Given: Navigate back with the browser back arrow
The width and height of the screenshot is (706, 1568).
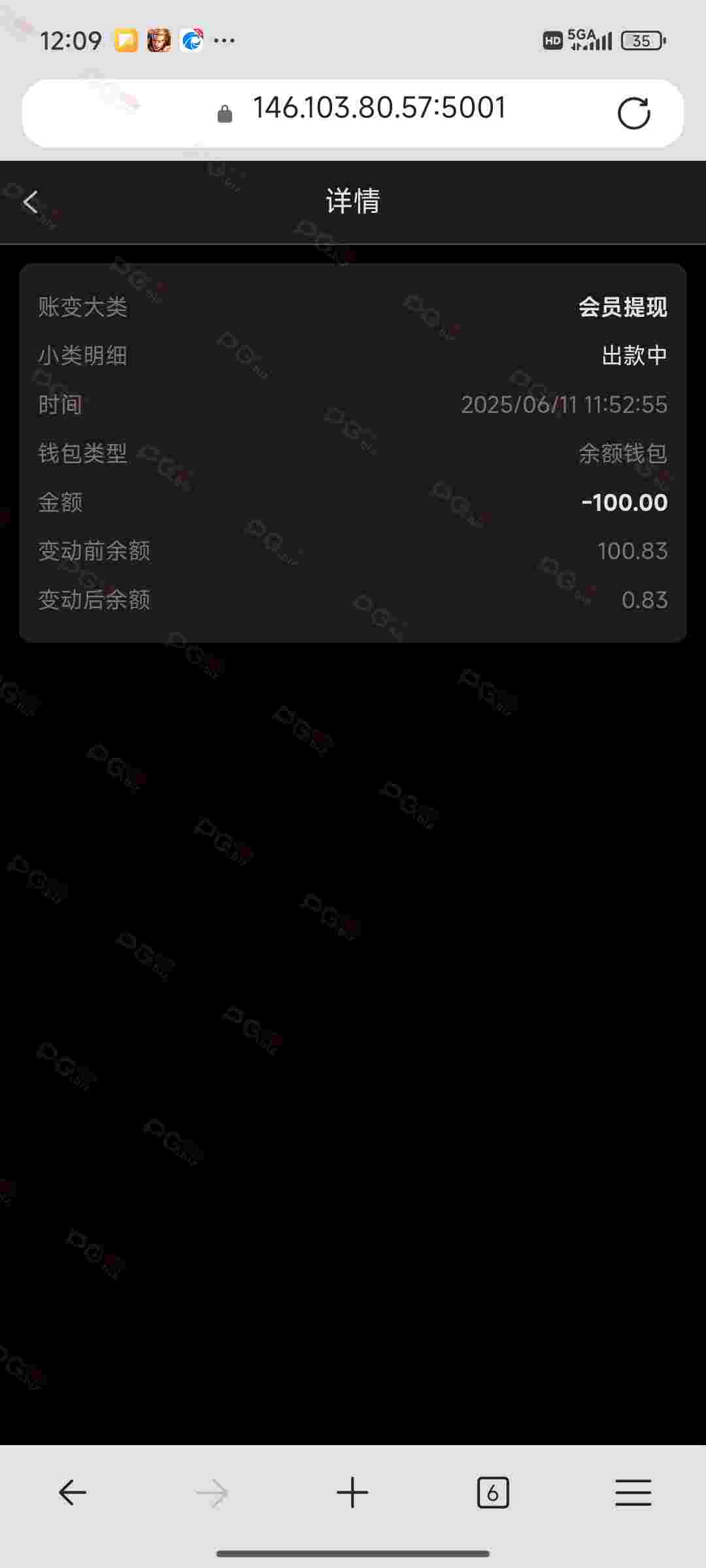Looking at the screenshot, I should coord(72,1493).
